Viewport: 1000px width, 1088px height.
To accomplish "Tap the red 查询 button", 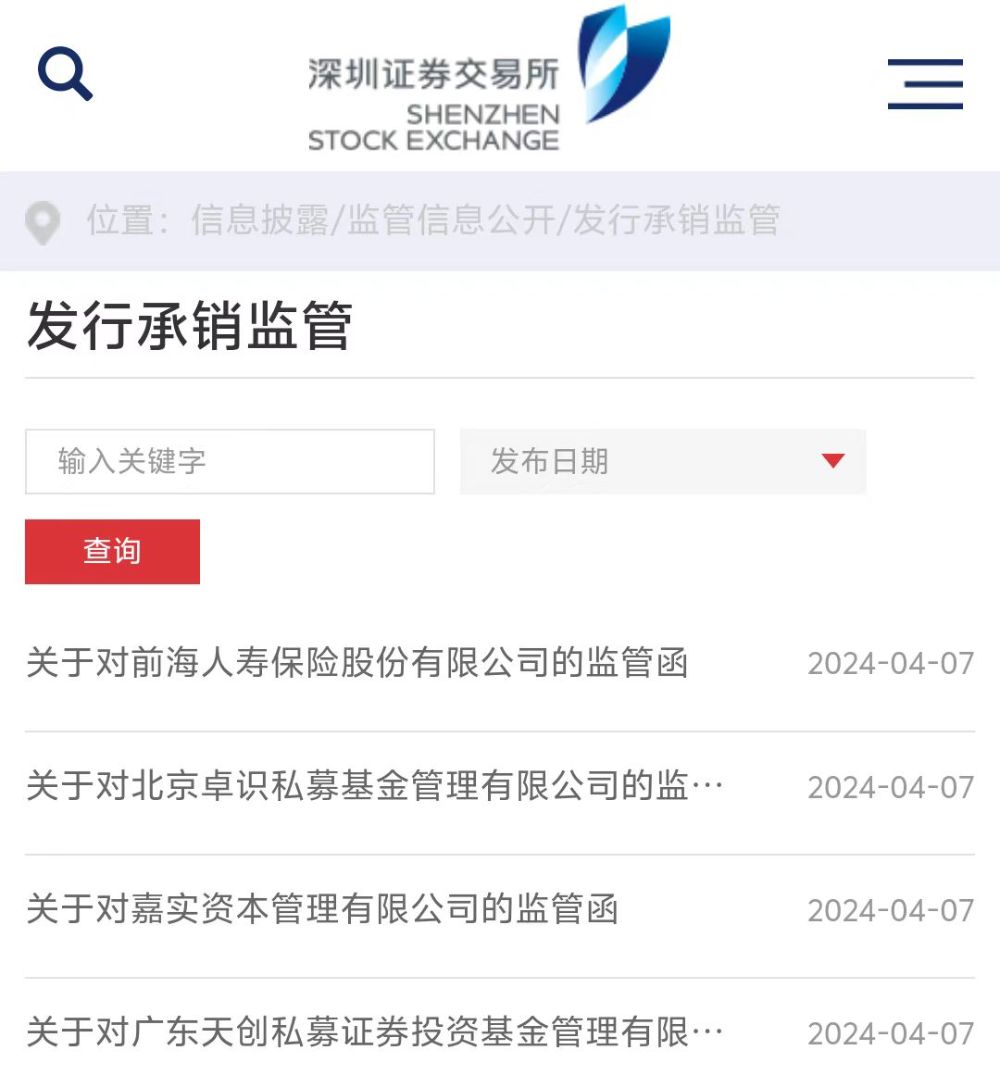I will click(112, 551).
